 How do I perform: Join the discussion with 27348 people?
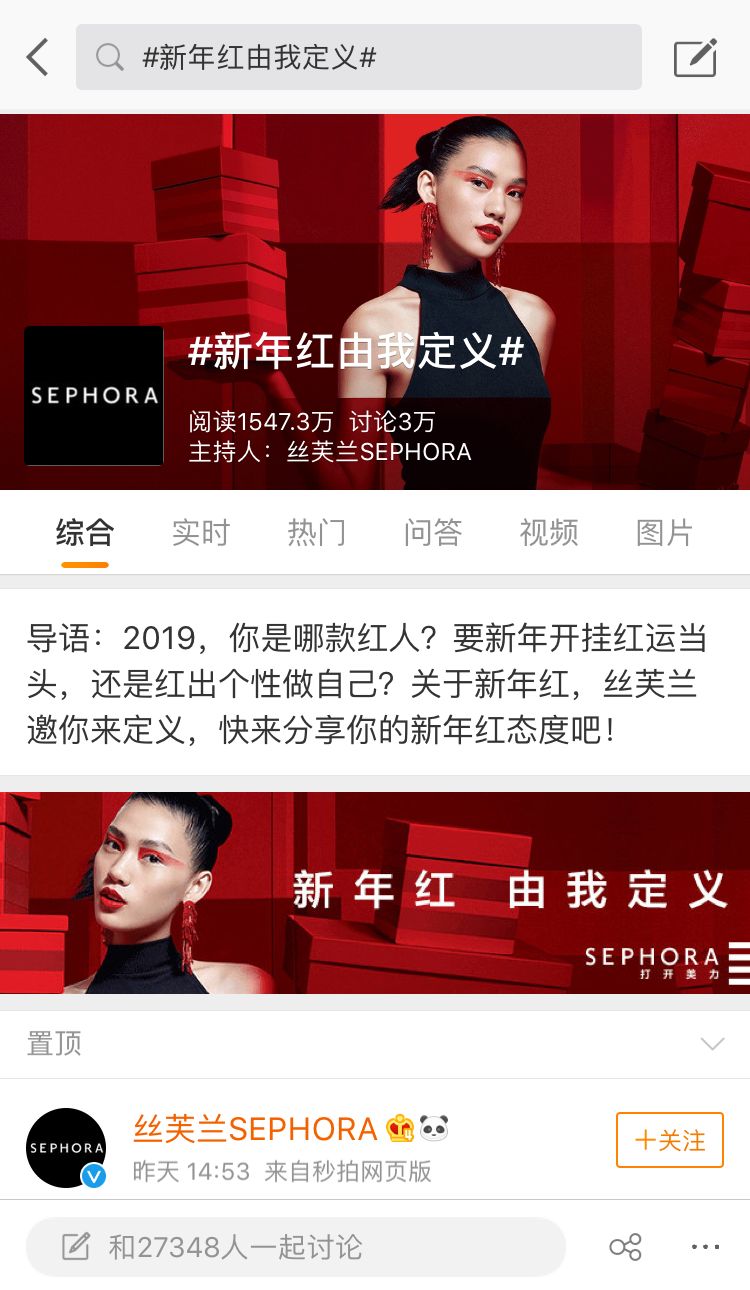click(x=296, y=1247)
